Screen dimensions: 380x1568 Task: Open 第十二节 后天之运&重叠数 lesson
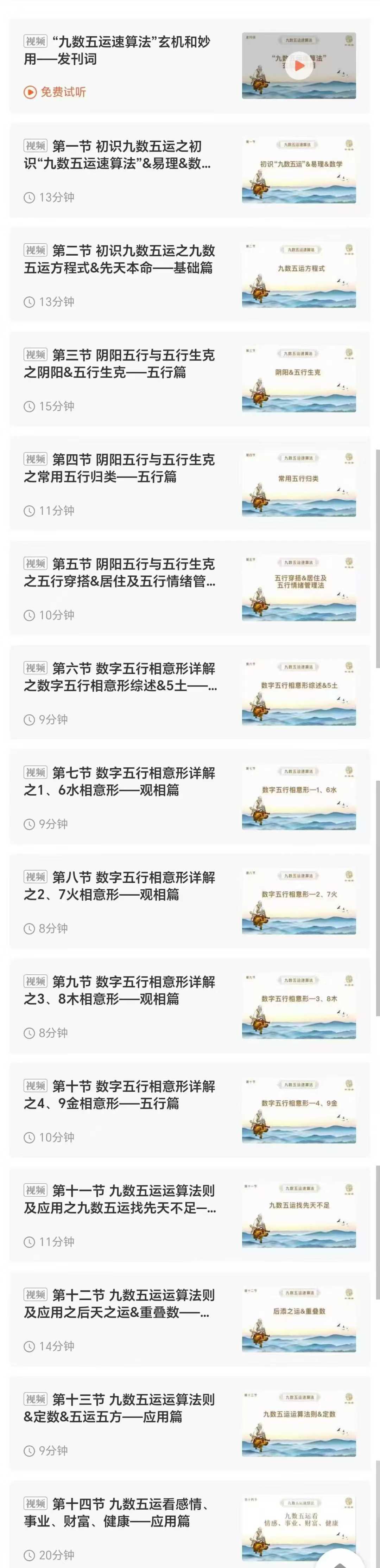[x=119, y=1303]
